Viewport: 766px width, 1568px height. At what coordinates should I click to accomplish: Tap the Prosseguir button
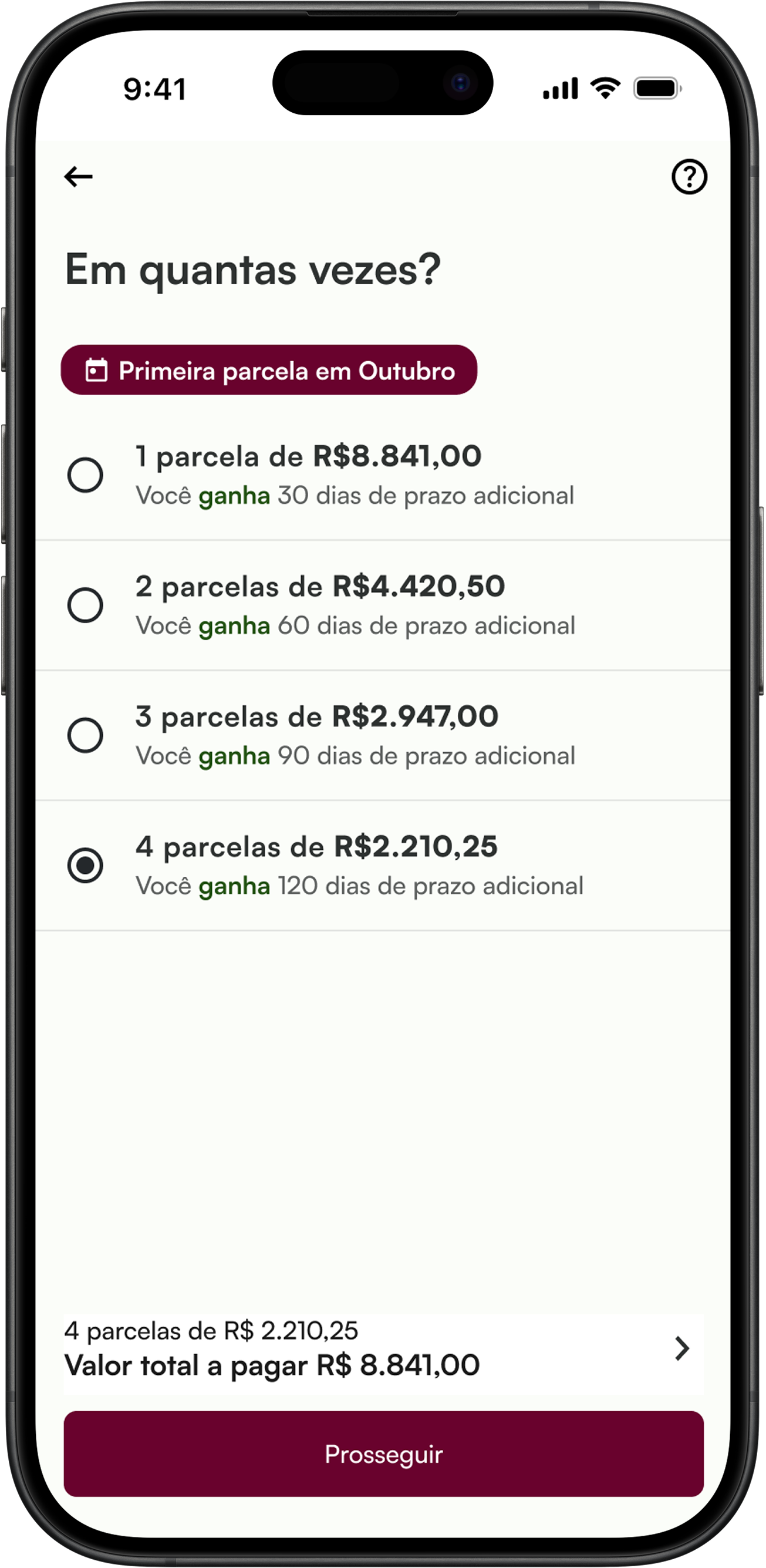point(383,1454)
